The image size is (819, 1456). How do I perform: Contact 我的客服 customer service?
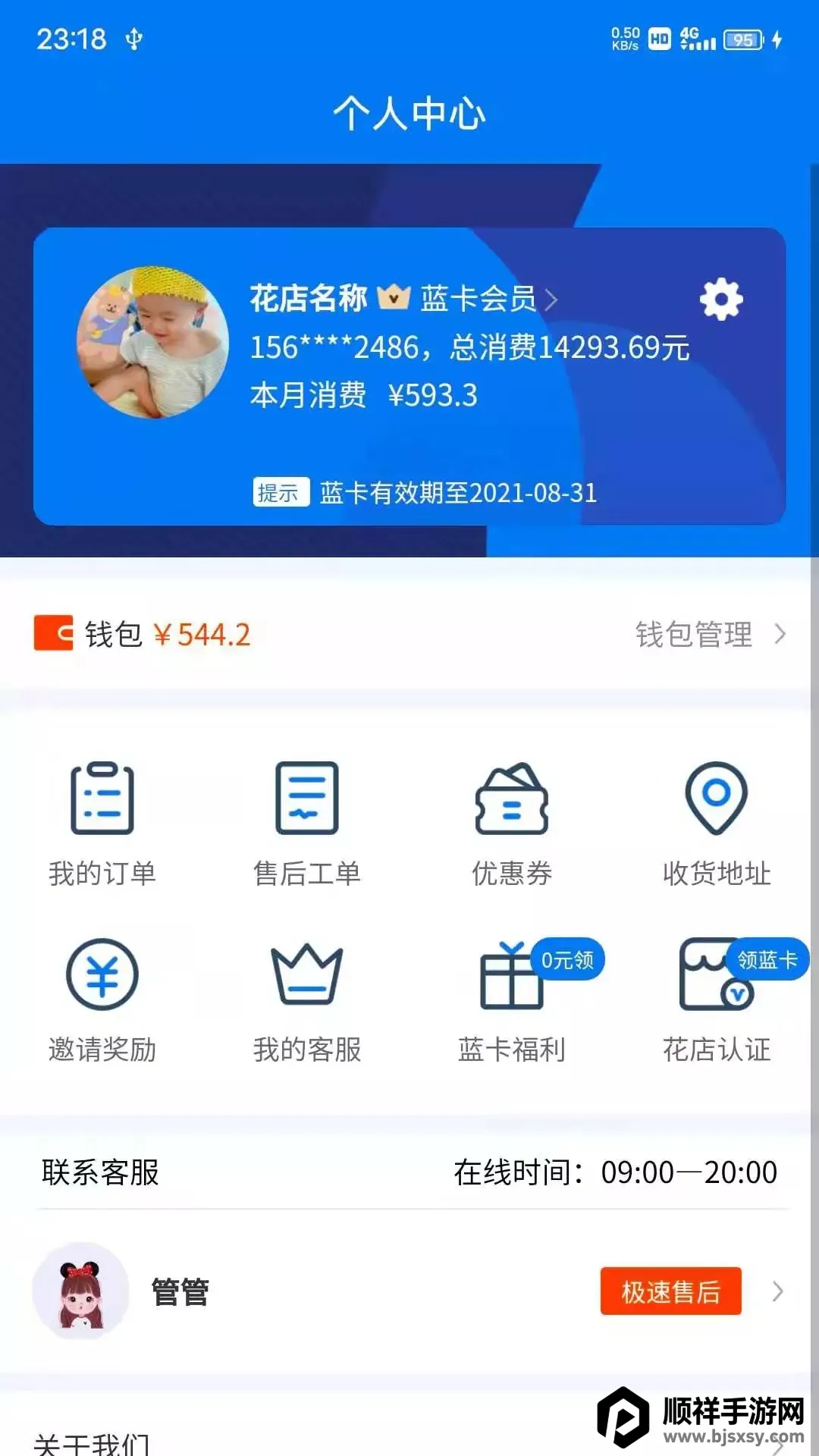click(x=307, y=1000)
